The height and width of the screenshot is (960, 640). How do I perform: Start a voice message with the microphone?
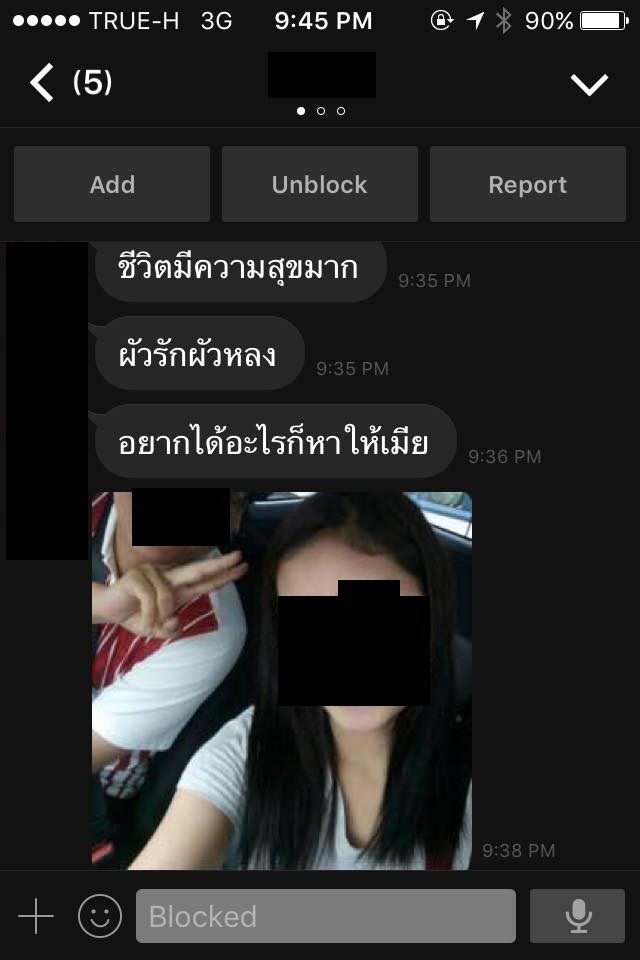pyautogui.click(x=577, y=916)
